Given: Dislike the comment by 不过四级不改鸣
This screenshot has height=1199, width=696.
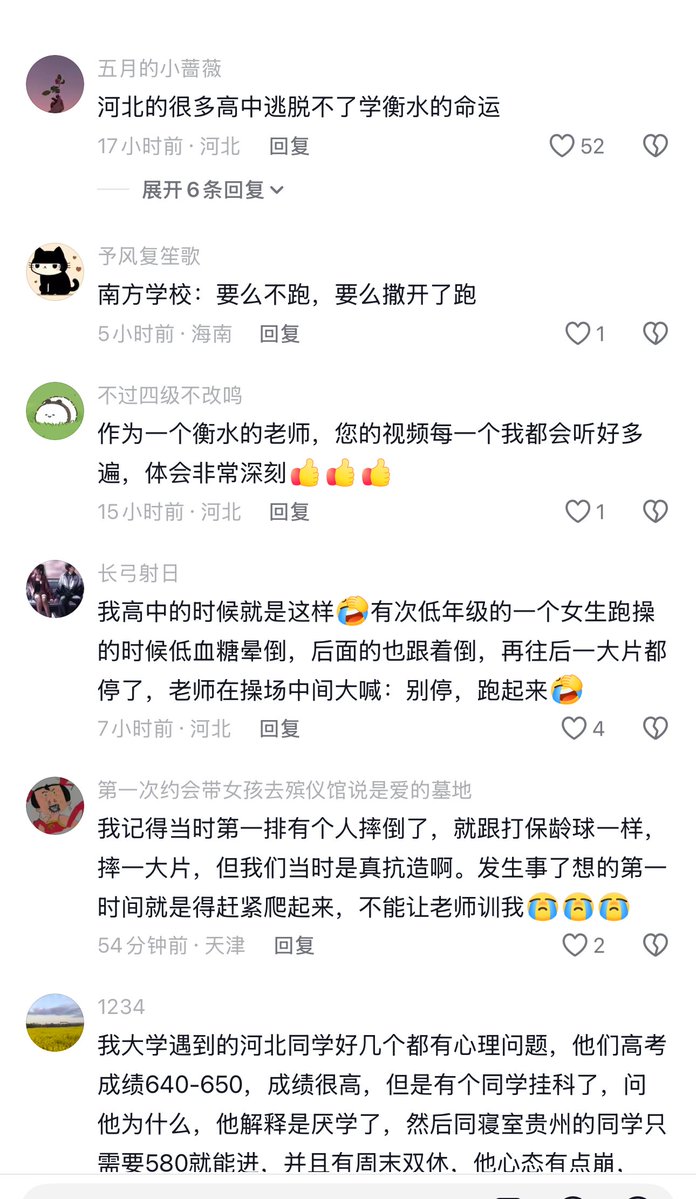Looking at the screenshot, I should [655, 512].
